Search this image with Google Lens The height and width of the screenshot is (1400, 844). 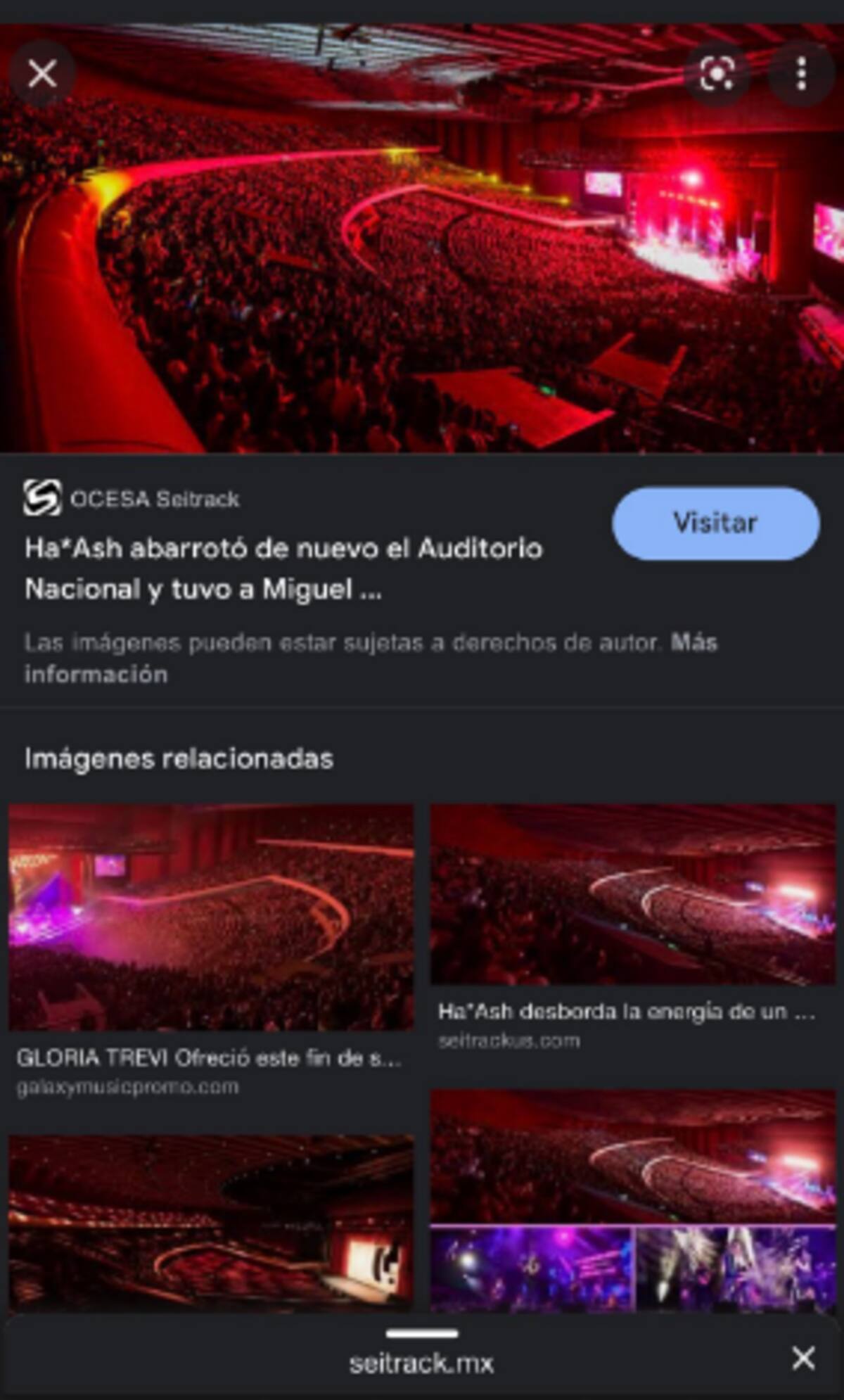[x=717, y=73]
